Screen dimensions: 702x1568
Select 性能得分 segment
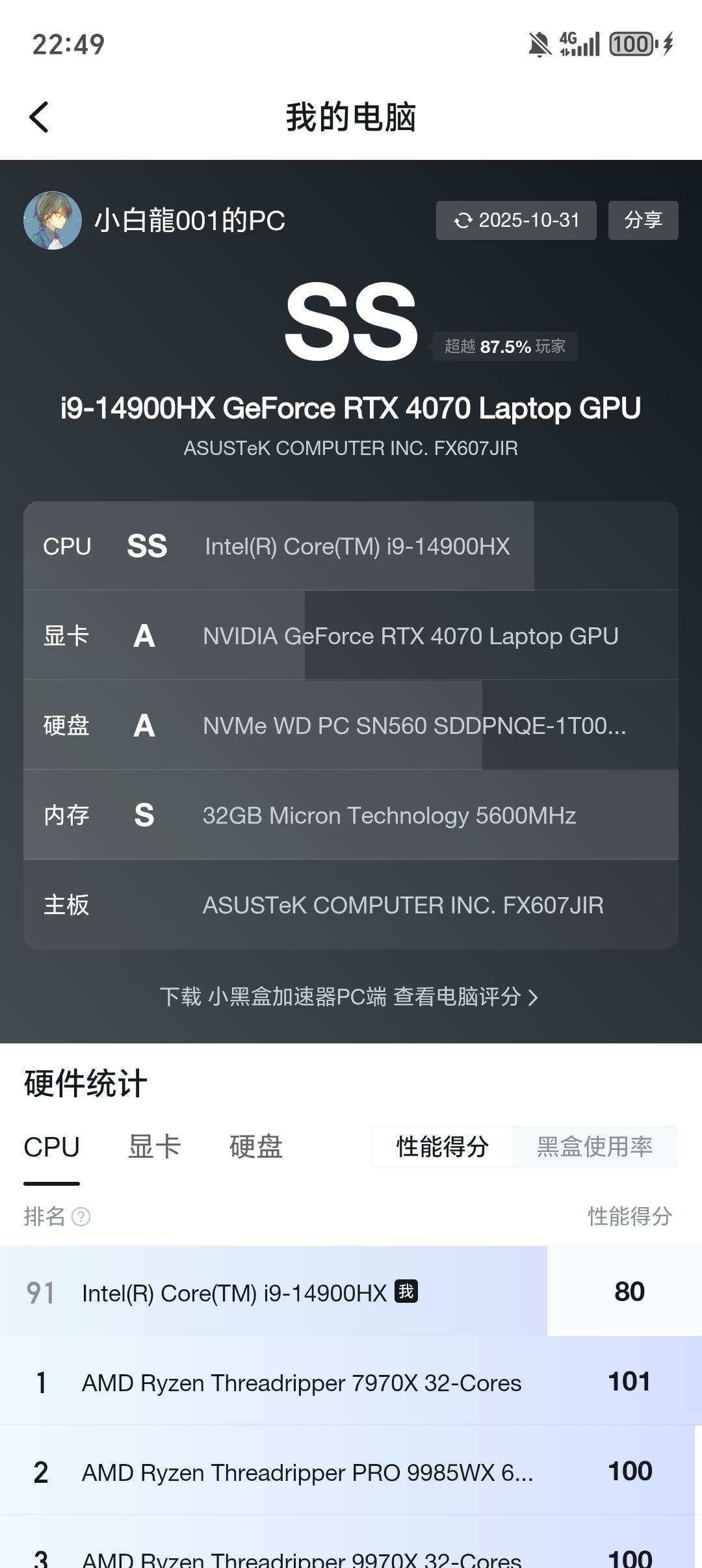(x=443, y=1147)
